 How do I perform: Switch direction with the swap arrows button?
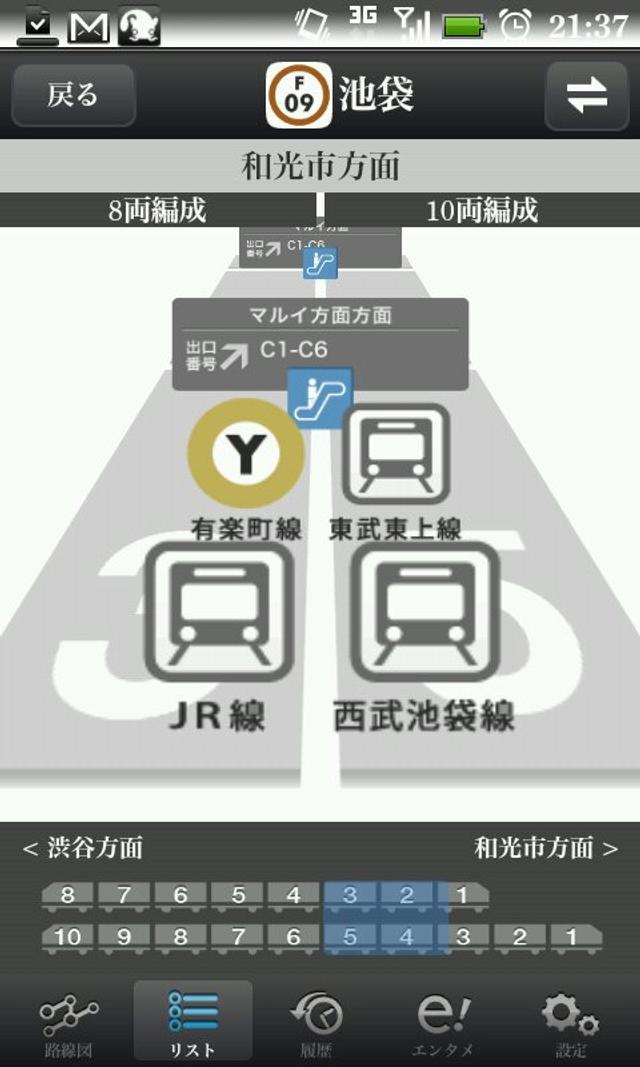tap(586, 96)
